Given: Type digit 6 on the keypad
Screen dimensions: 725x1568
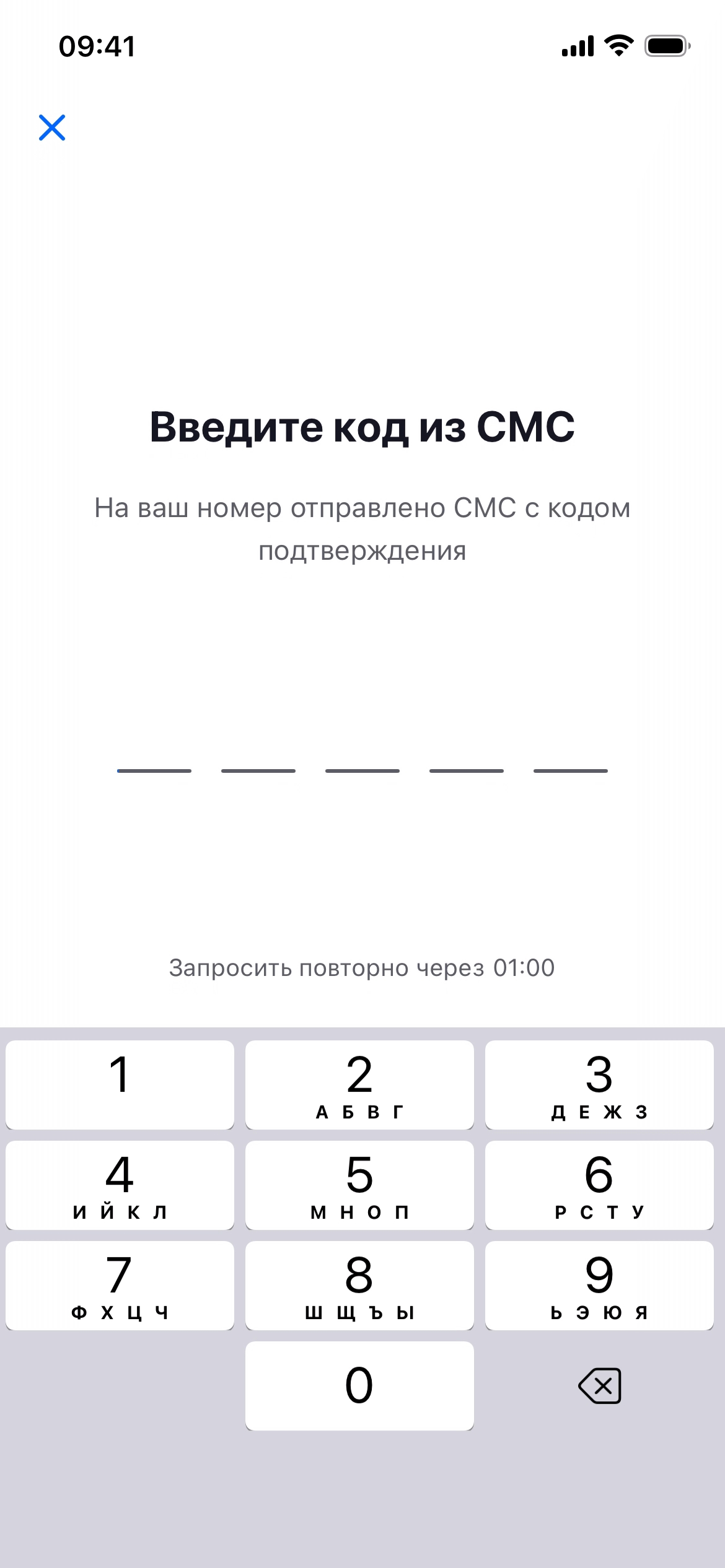Looking at the screenshot, I should point(599,1185).
